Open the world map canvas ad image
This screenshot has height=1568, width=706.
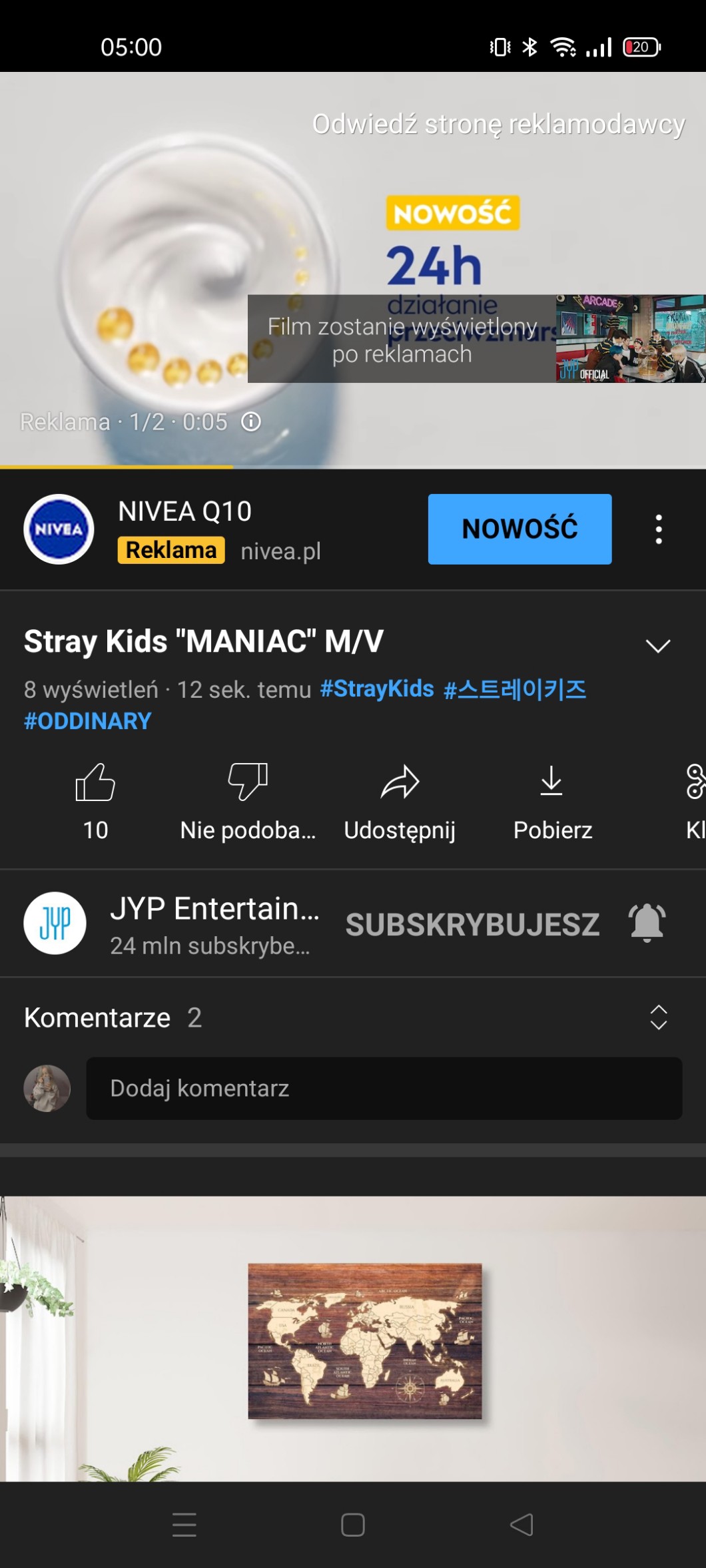(365, 1340)
